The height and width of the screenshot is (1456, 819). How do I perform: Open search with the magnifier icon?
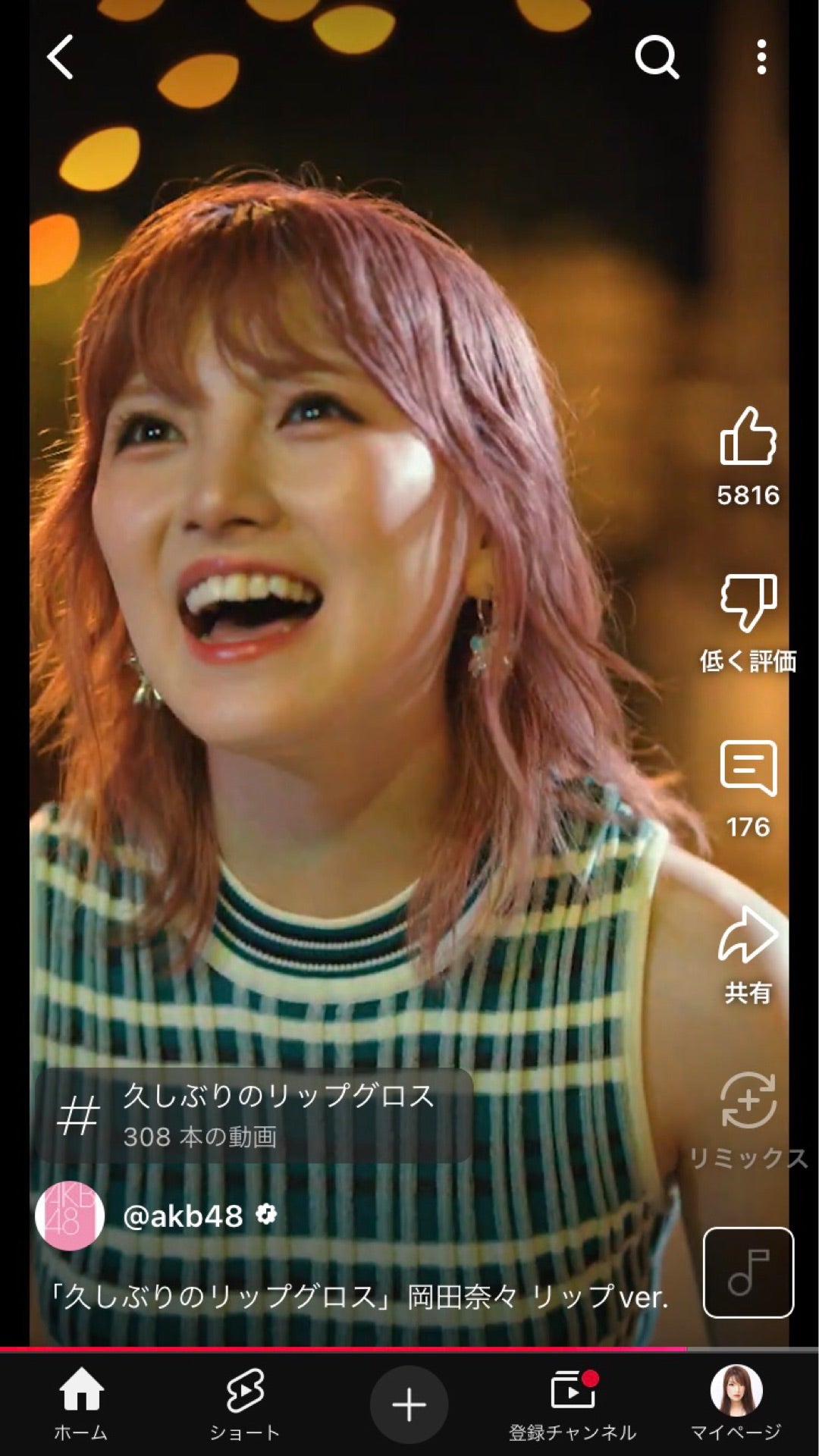(x=656, y=57)
